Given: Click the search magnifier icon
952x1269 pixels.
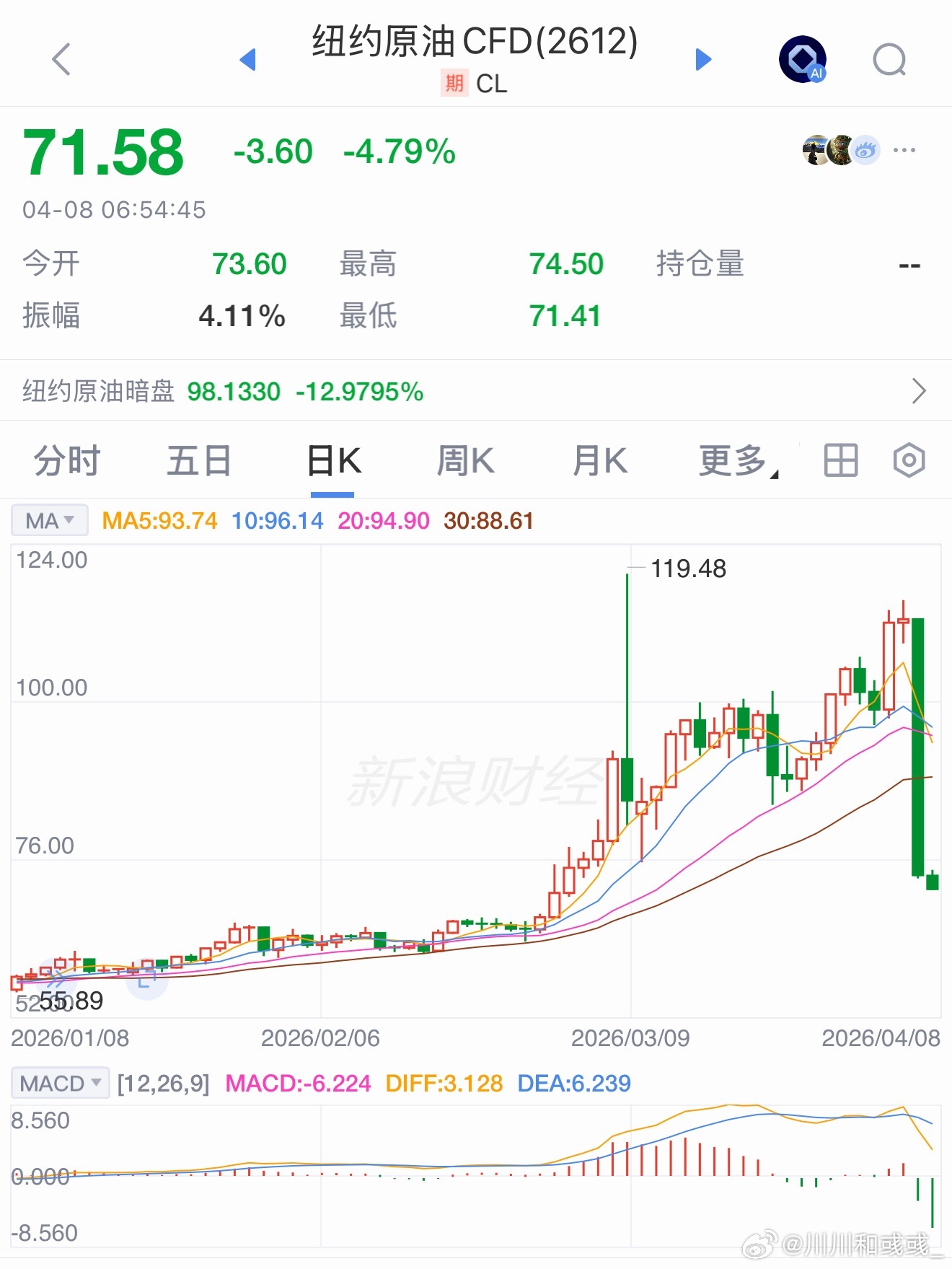Looking at the screenshot, I should (x=889, y=58).
